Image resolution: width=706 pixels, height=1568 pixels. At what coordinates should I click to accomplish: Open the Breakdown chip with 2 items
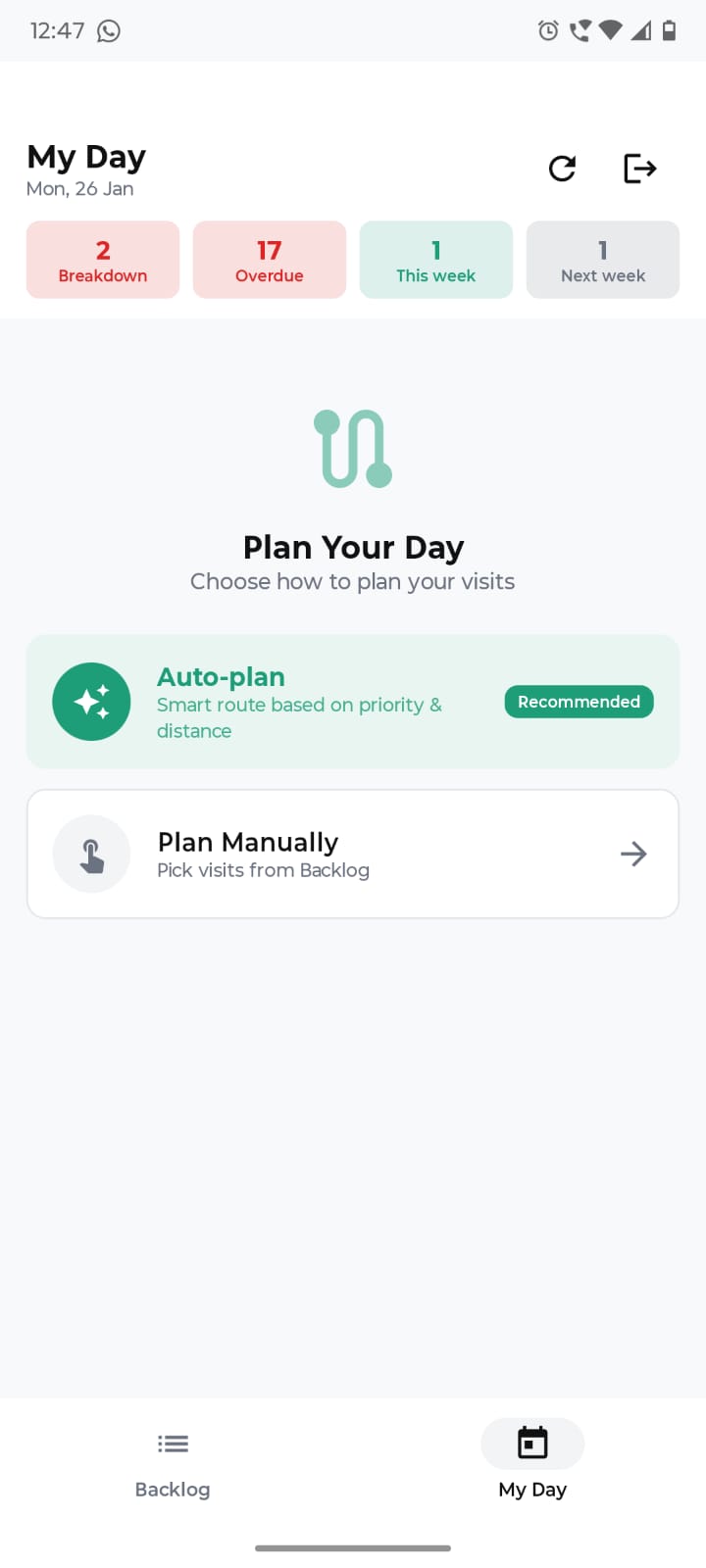tap(103, 260)
